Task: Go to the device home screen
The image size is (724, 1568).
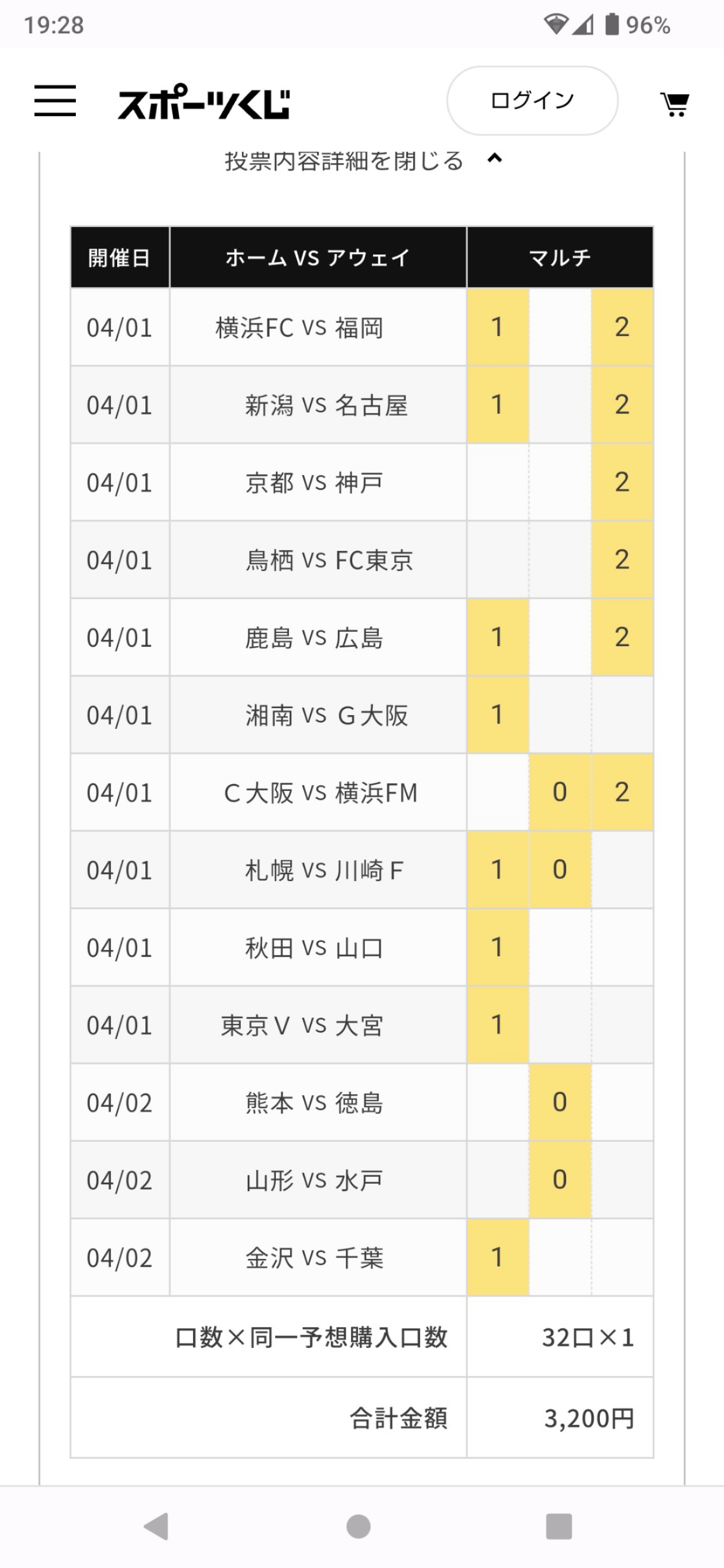Action: click(x=358, y=1526)
